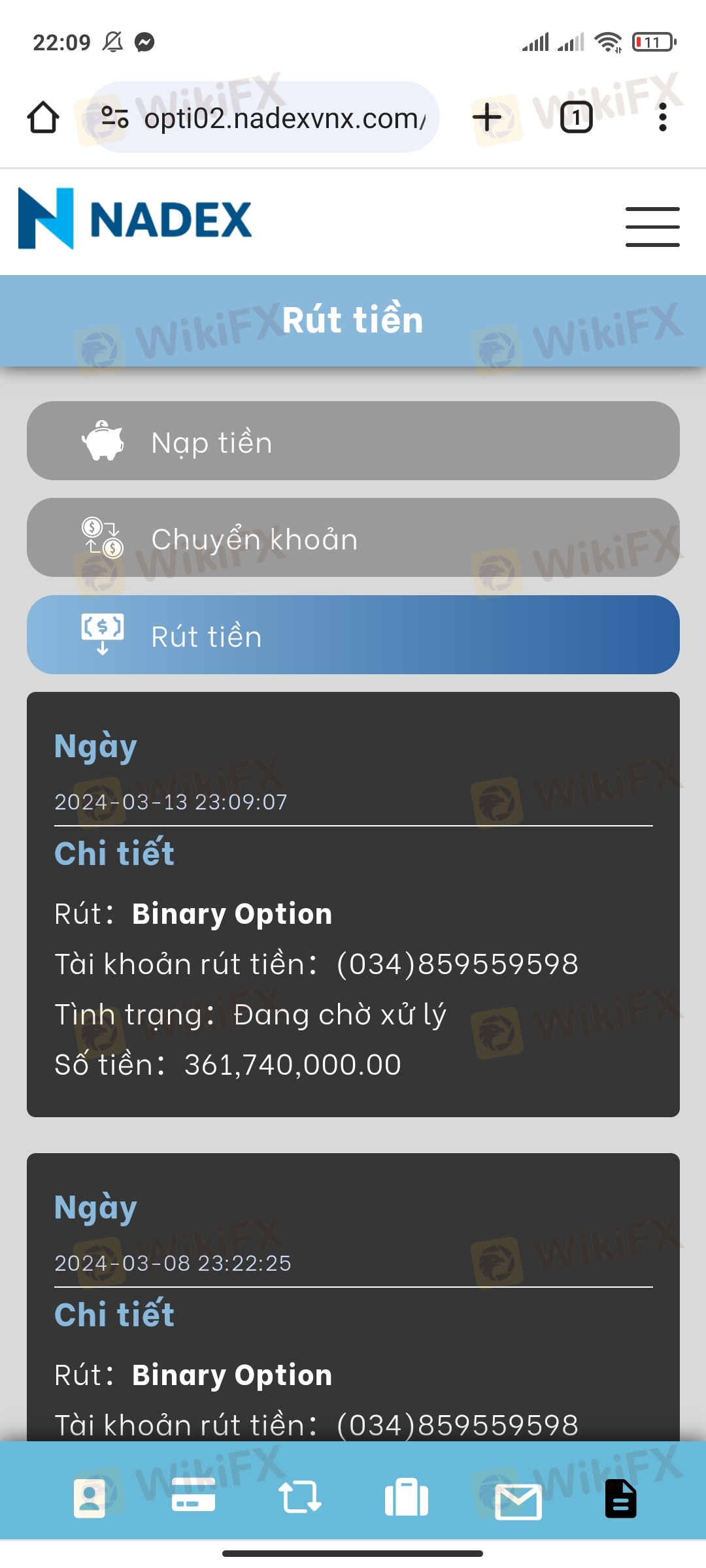The image size is (706, 1568).
Task: Open the browser tab switcher
Action: click(x=576, y=118)
